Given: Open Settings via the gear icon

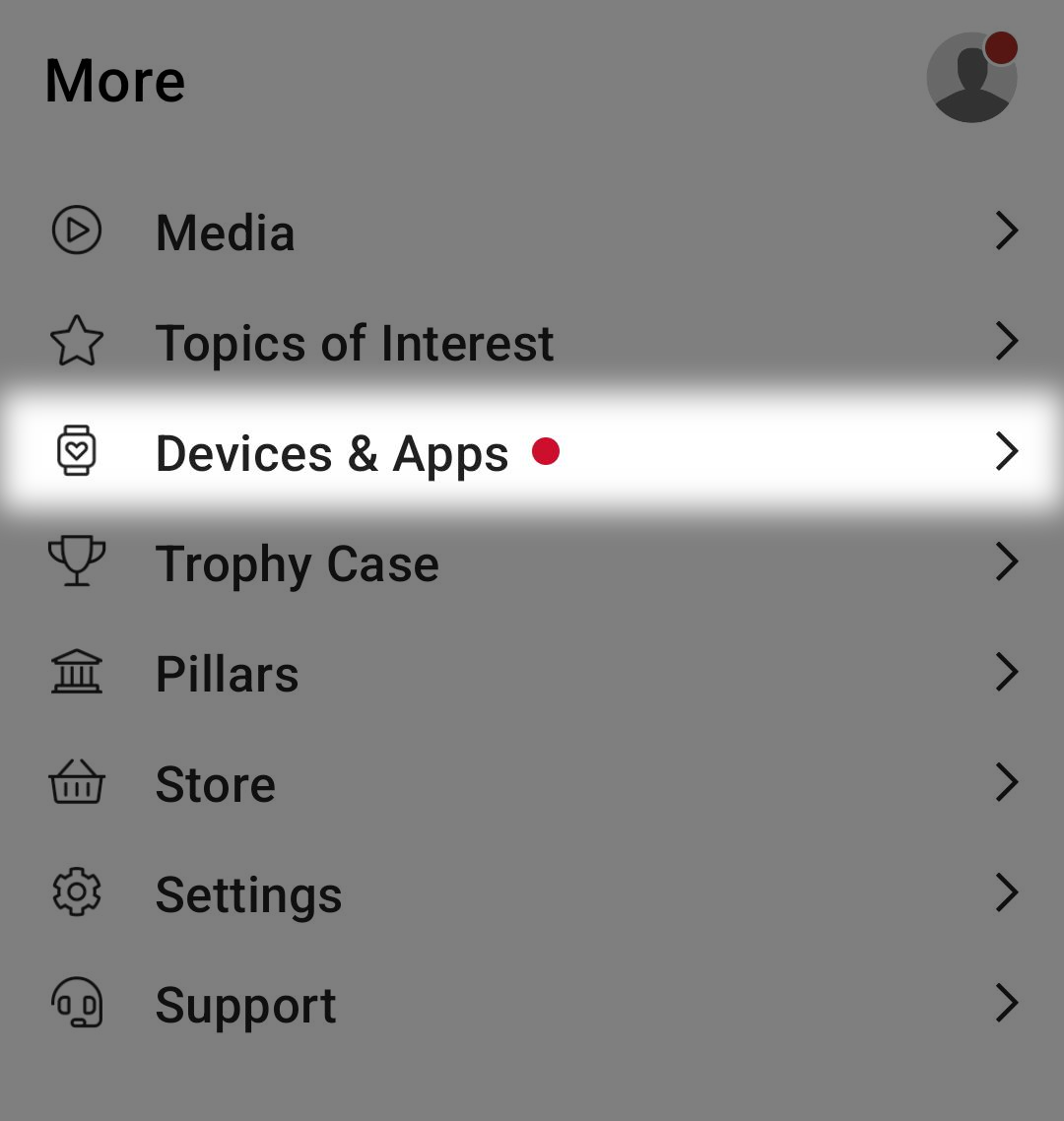Looking at the screenshot, I should pyautogui.click(x=77, y=893).
